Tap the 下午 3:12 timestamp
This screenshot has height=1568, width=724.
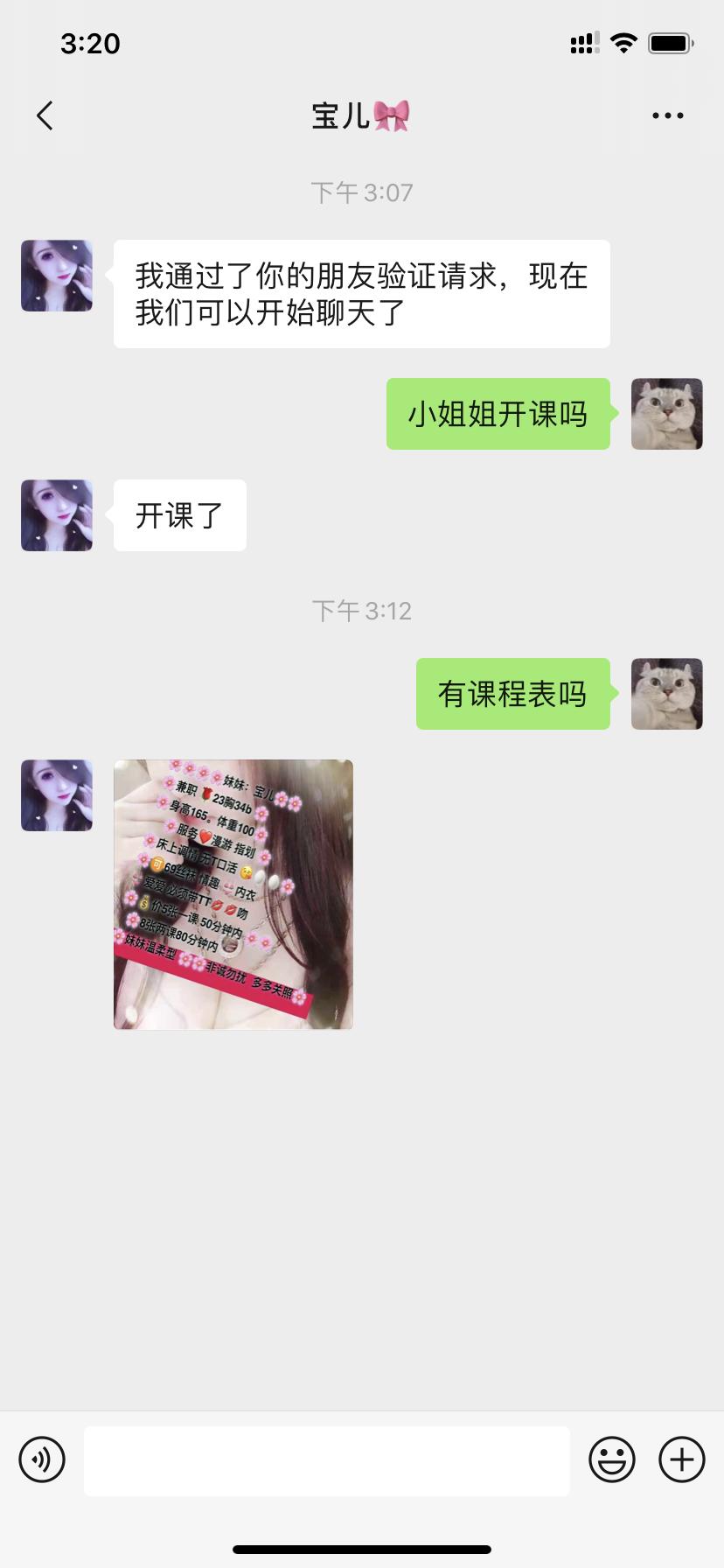coord(362,610)
